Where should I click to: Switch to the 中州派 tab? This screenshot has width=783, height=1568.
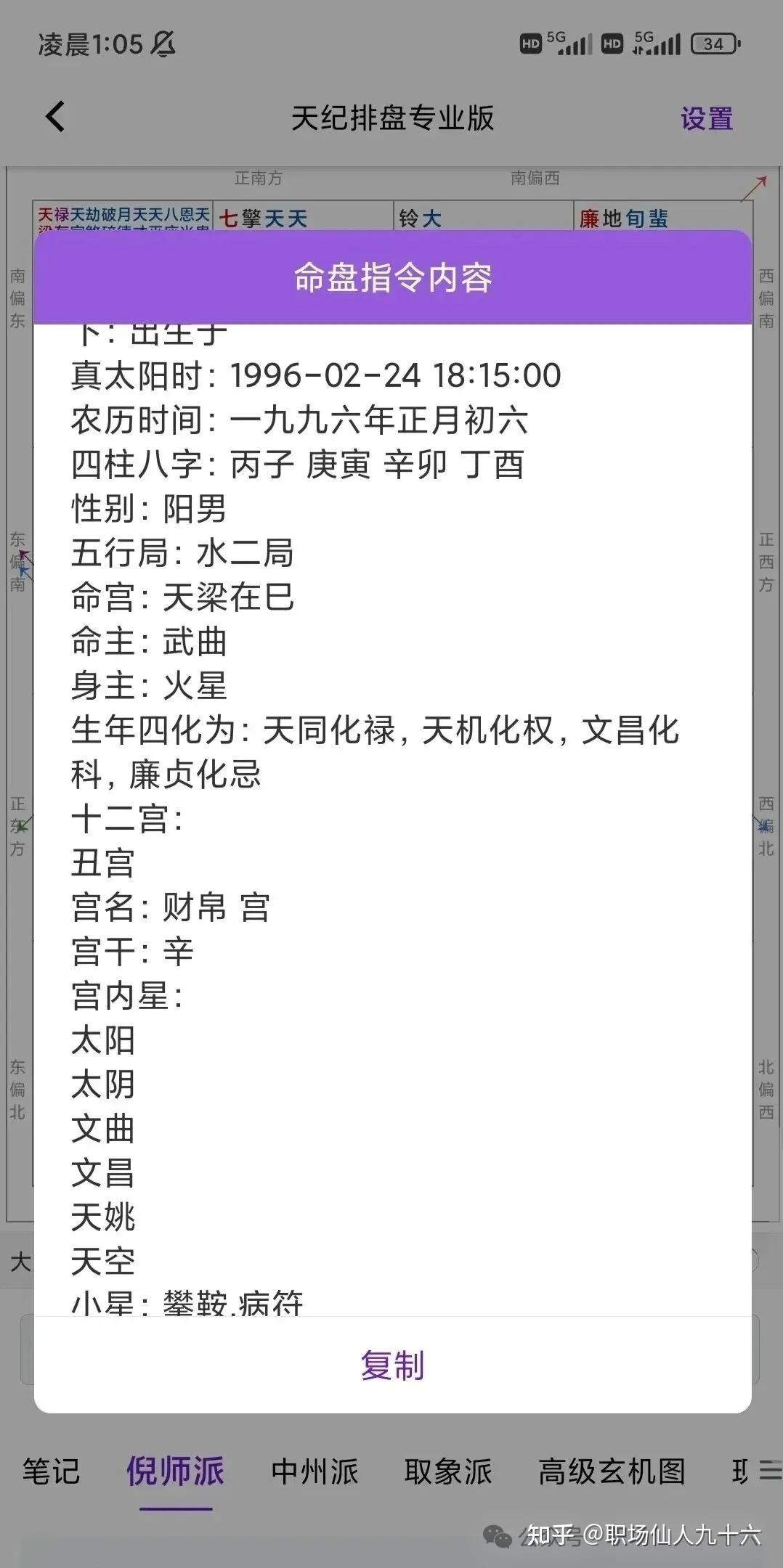point(315,1471)
